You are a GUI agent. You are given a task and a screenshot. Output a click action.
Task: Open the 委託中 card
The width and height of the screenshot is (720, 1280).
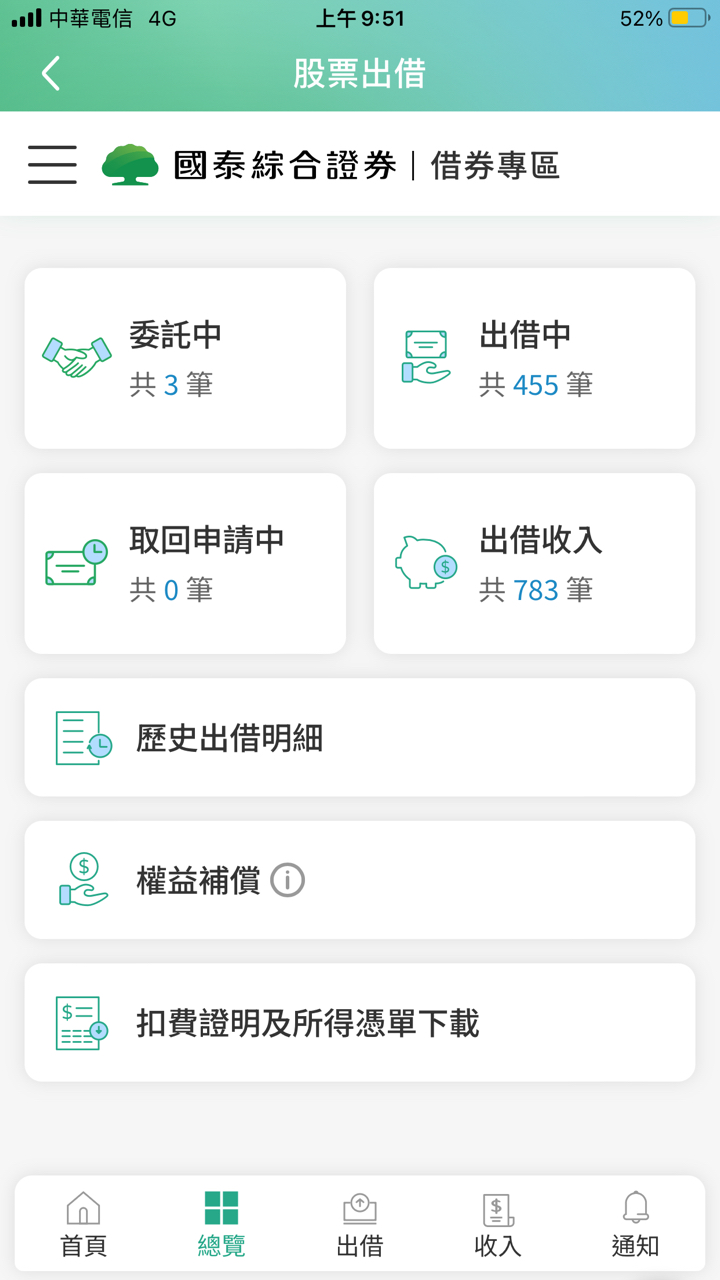pyautogui.click(x=185, y=358)
